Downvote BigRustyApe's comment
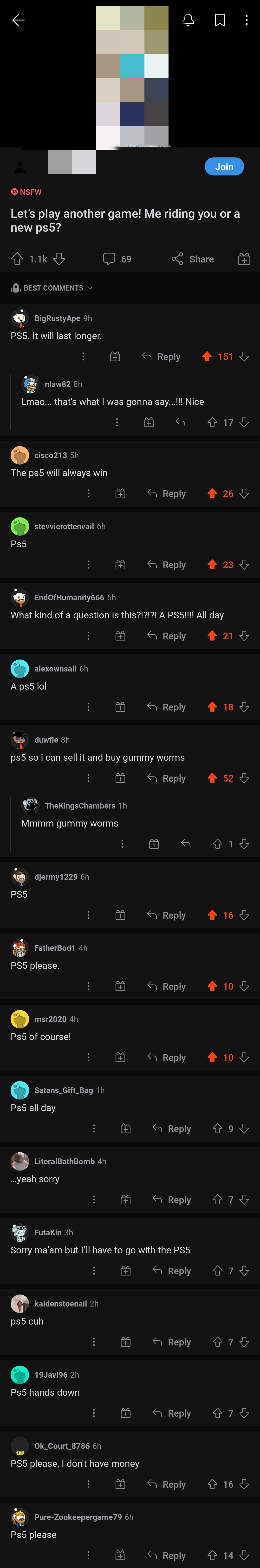Image resolution: width=260 pixels, height=1568 pixels. (x=244, y=357)
